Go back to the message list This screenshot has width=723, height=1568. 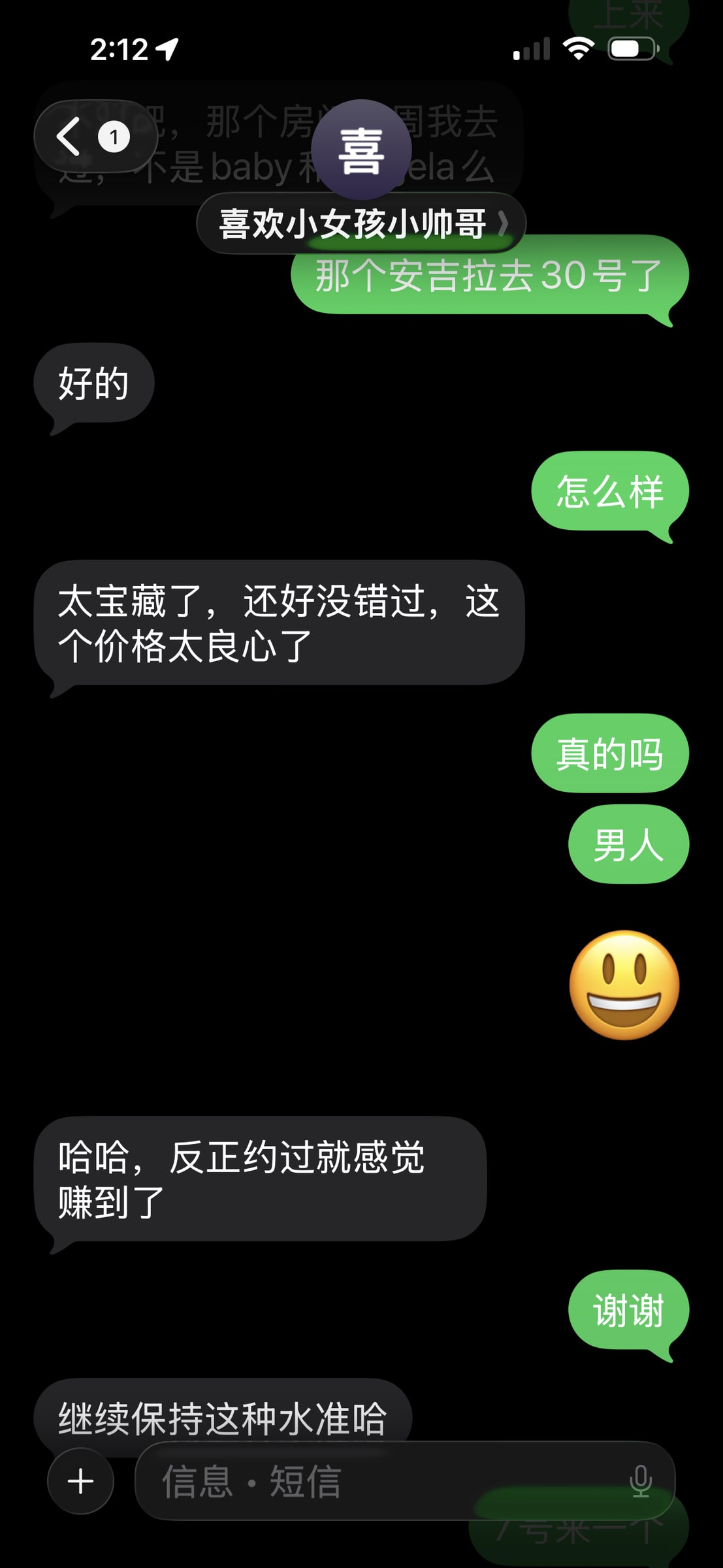coord(95,137)
